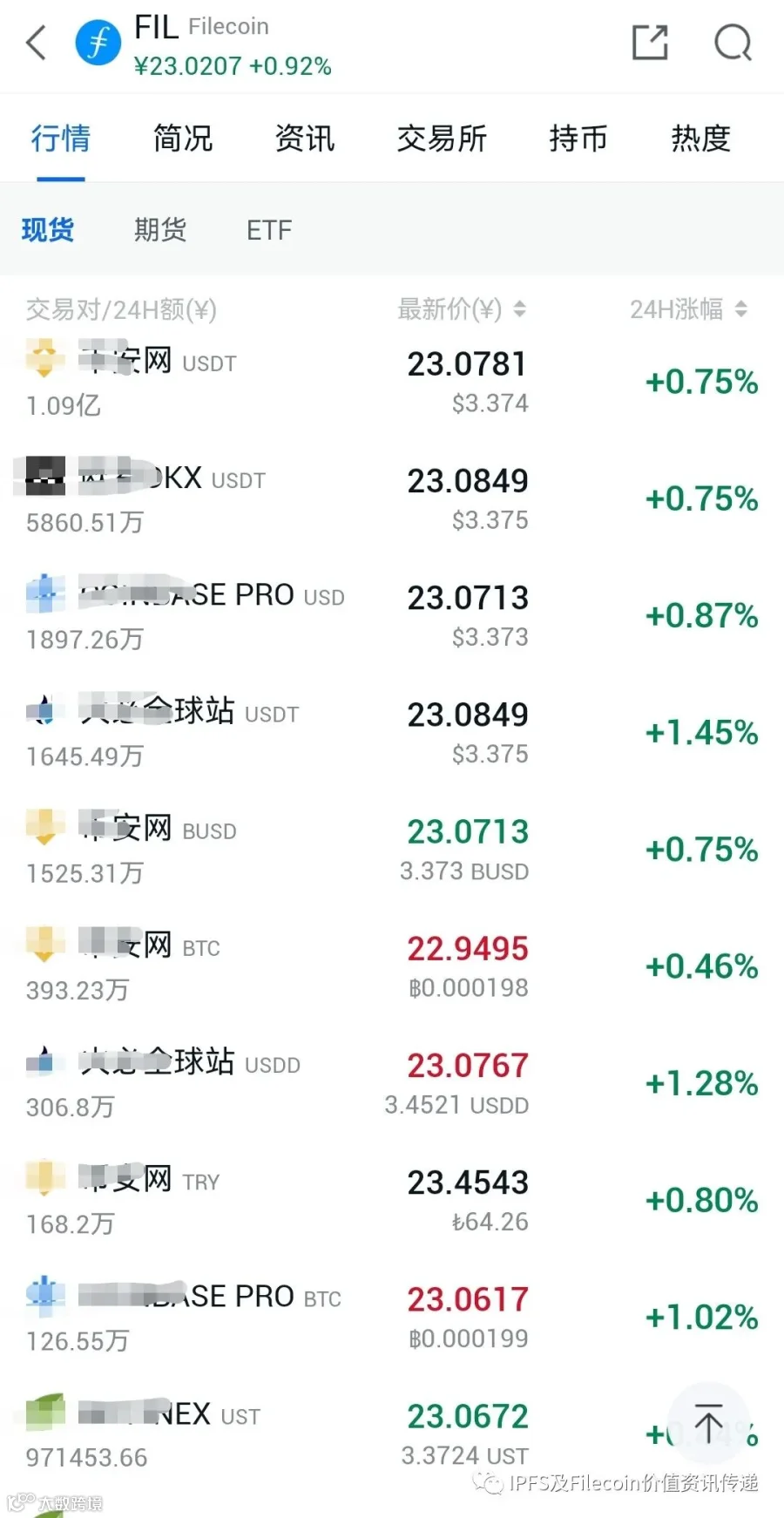Switch to the 热度 tab
The image size is (784, 1518).
coord(700,138)
